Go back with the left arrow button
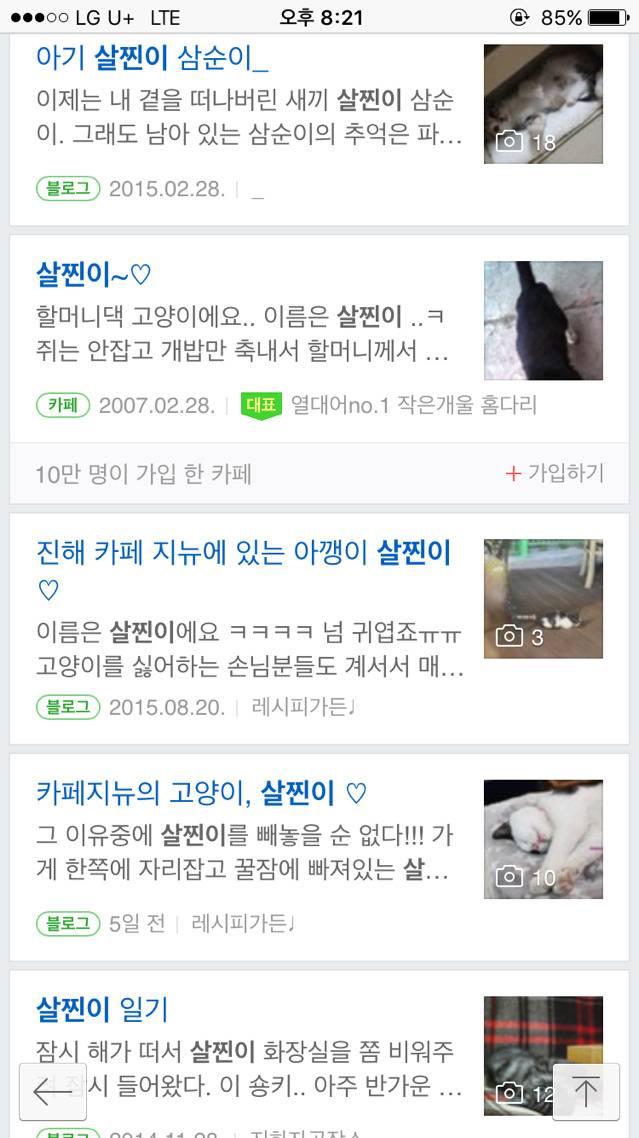 point(53,1091)
